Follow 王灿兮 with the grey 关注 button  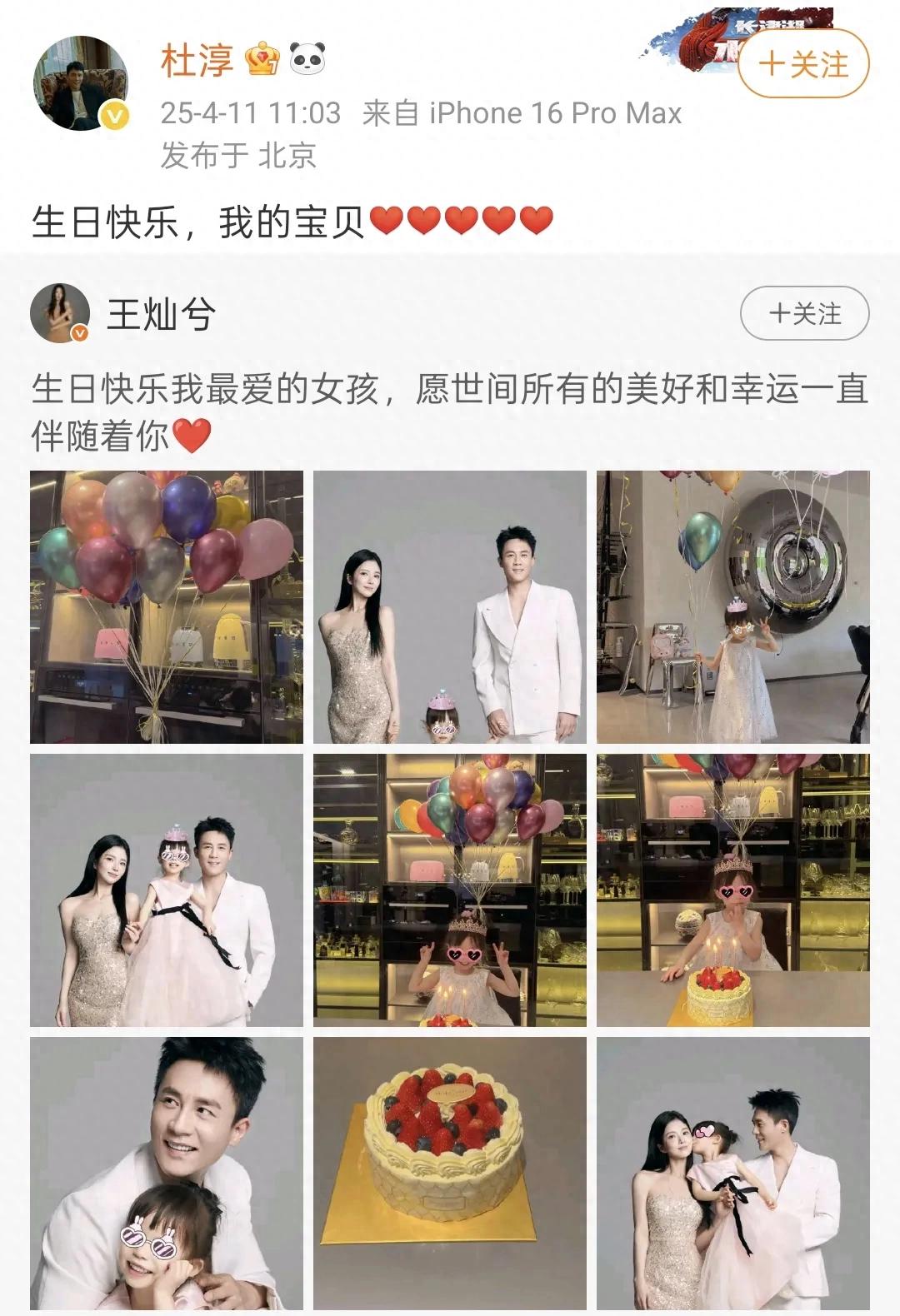[804, 313]
